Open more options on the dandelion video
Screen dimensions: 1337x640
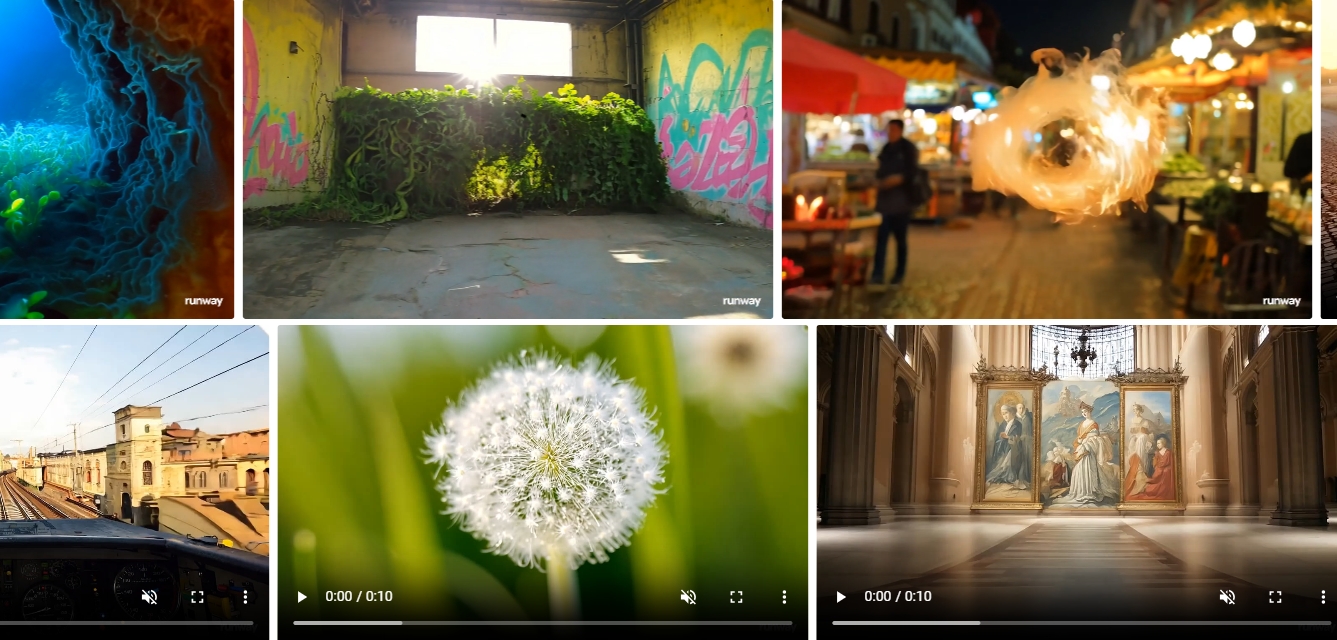coord(784,597)
